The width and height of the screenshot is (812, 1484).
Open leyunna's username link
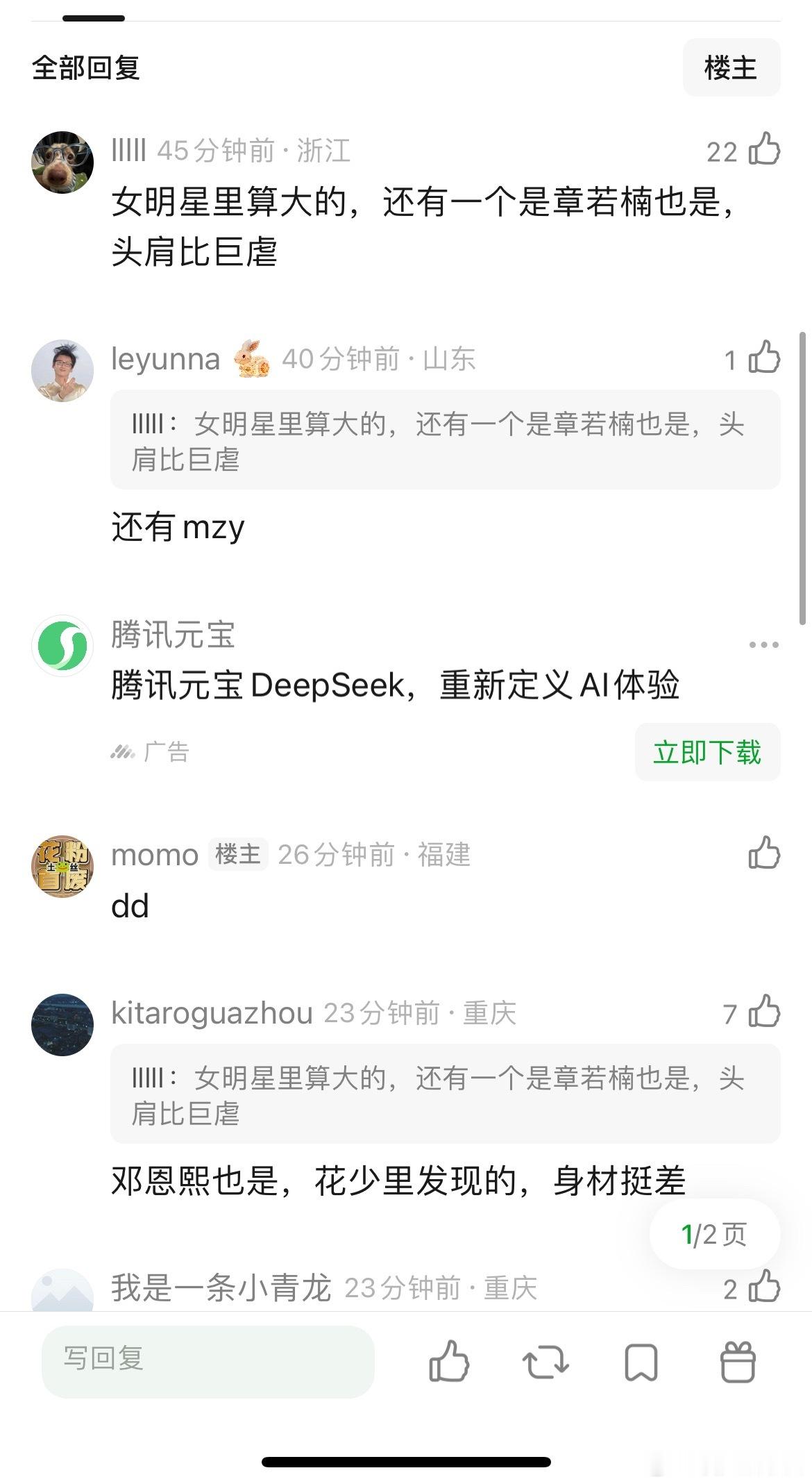point(165,359)
